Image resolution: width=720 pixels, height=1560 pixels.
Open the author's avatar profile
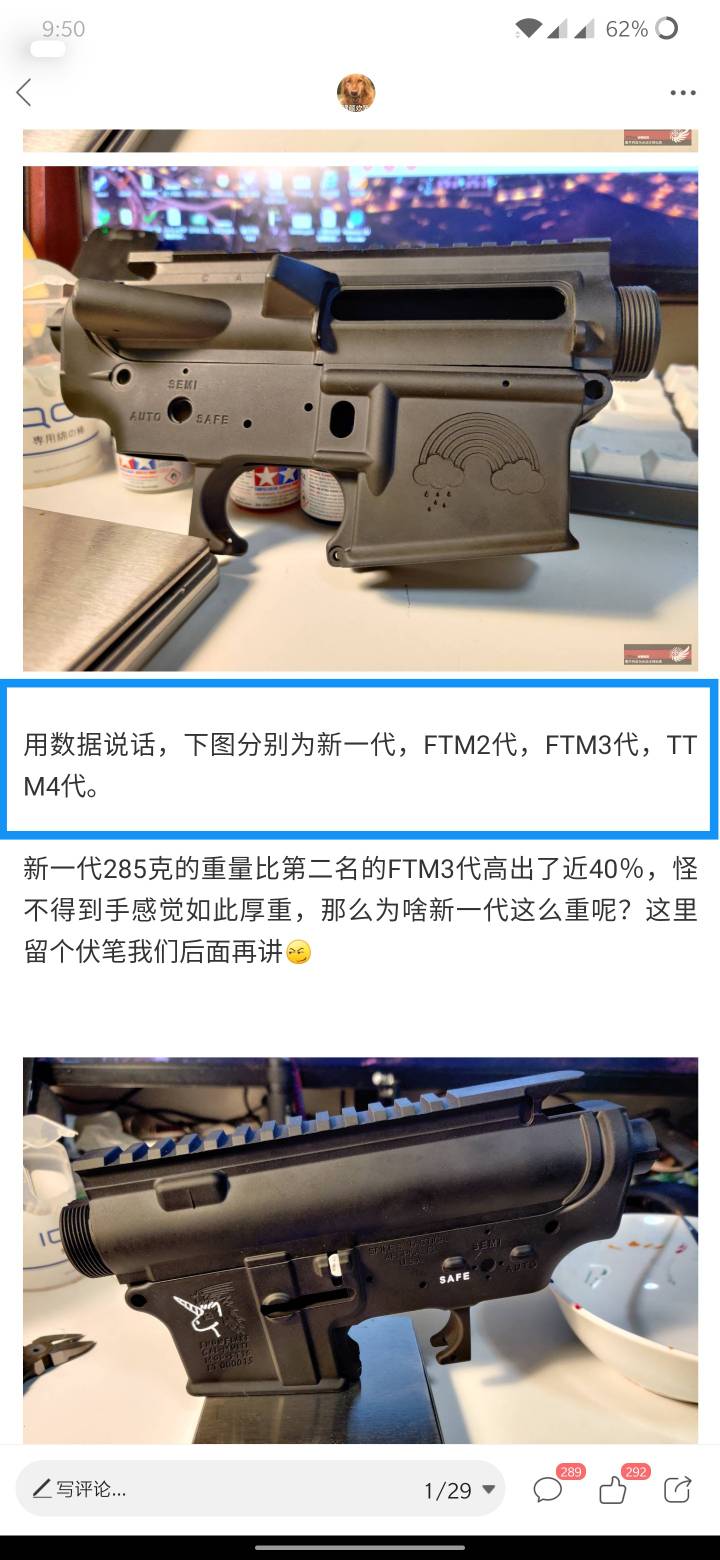coord(356,92)
